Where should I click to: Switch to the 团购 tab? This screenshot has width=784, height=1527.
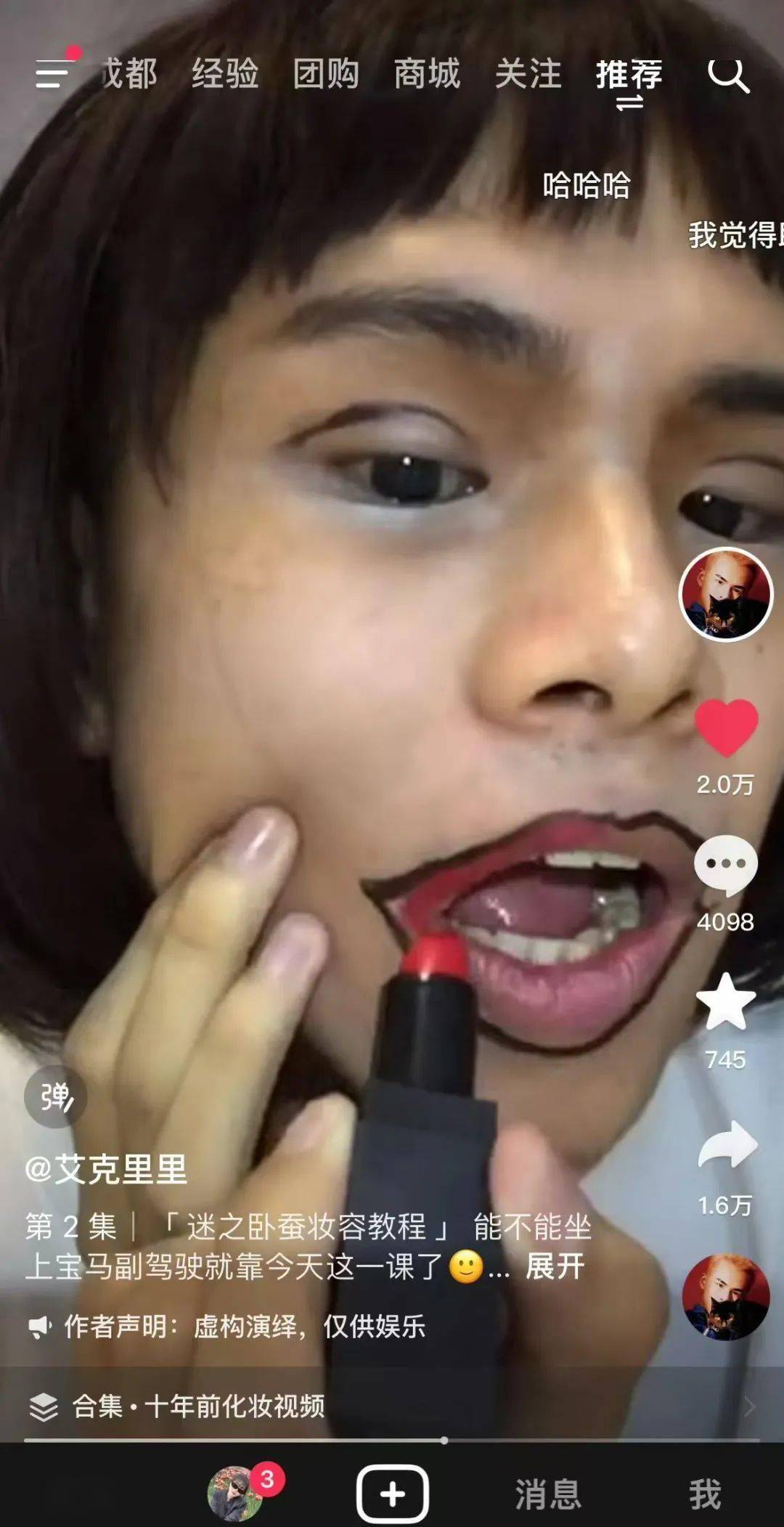[326, 74]
